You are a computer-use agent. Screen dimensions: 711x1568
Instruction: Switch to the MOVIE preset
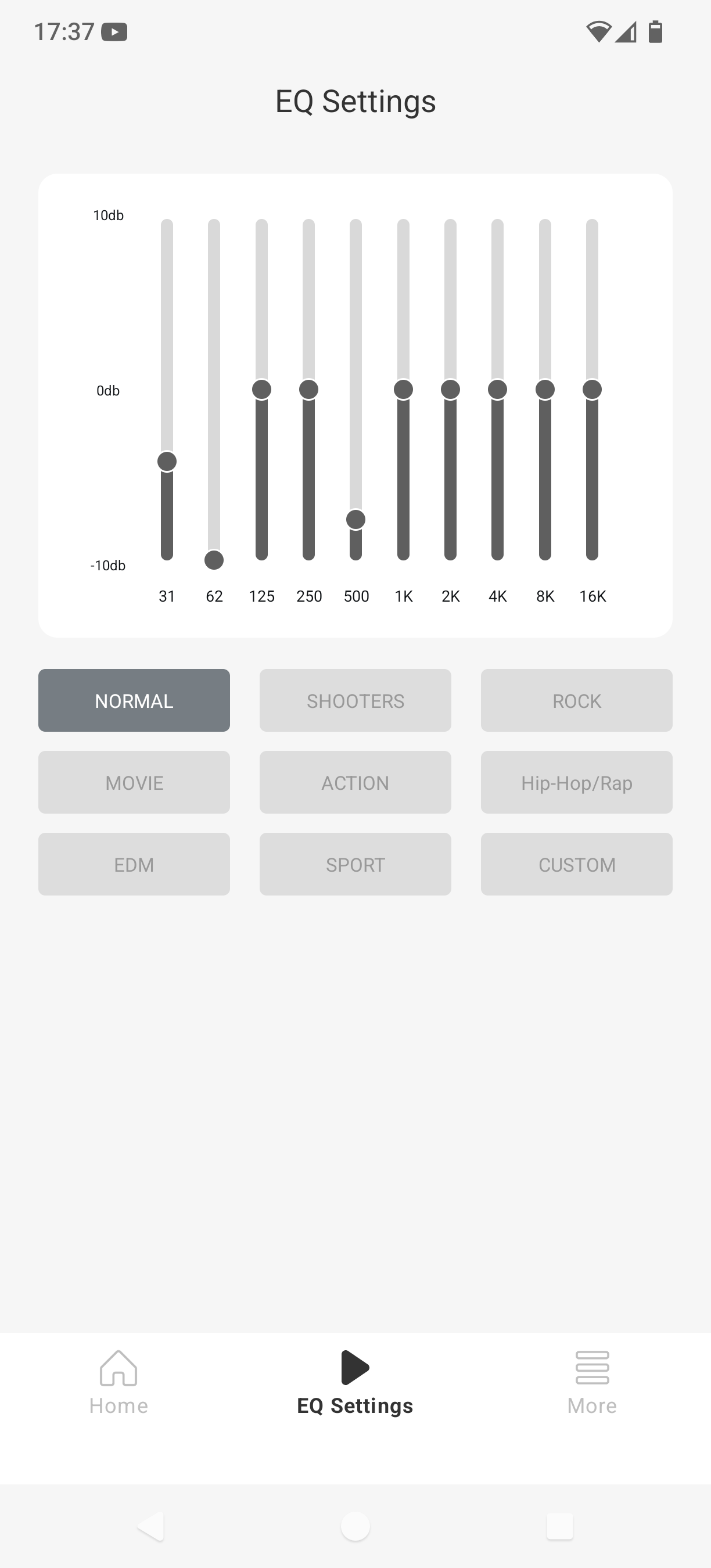(x=134, y=782)
